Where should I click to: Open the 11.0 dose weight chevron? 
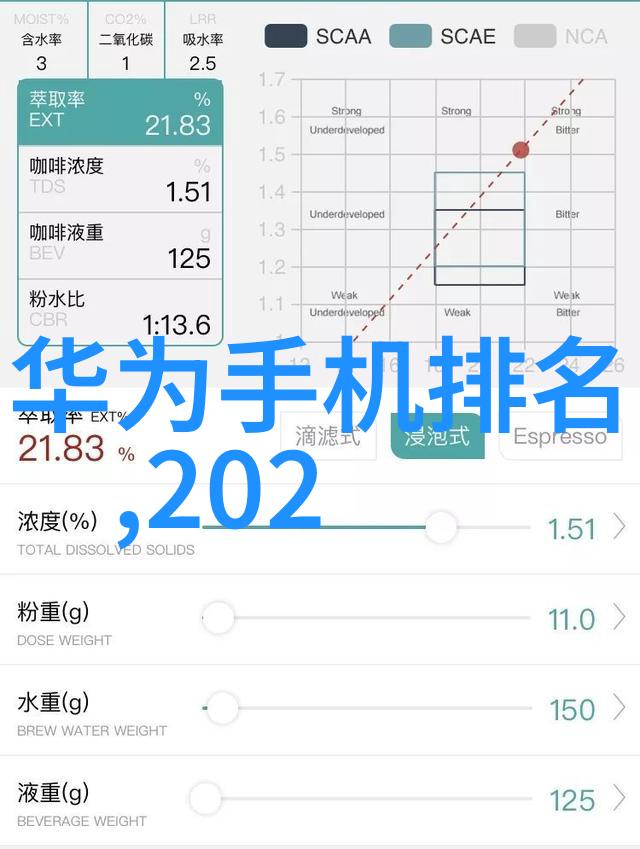click(620, 619)
